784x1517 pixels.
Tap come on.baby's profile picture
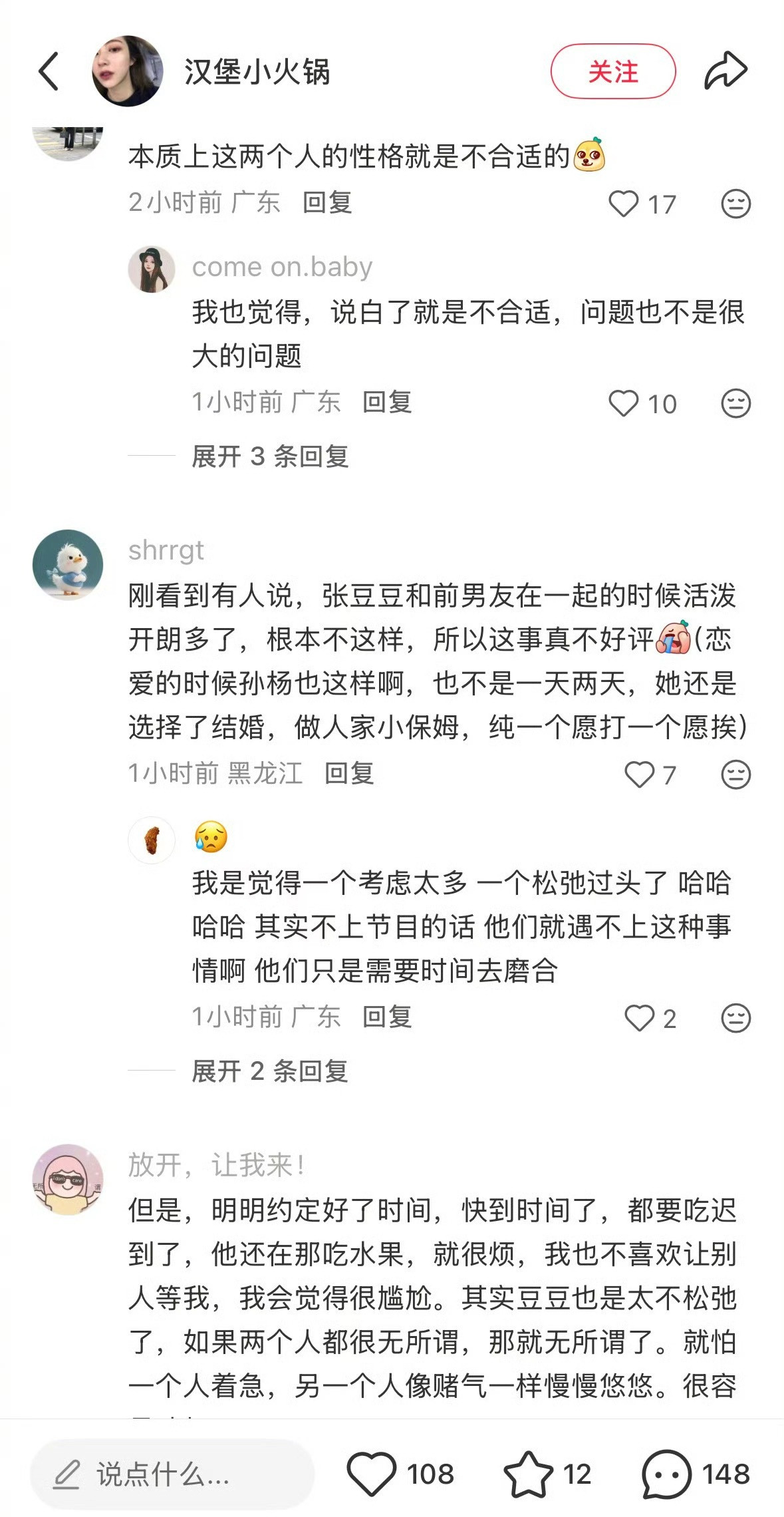coord(152,267)
